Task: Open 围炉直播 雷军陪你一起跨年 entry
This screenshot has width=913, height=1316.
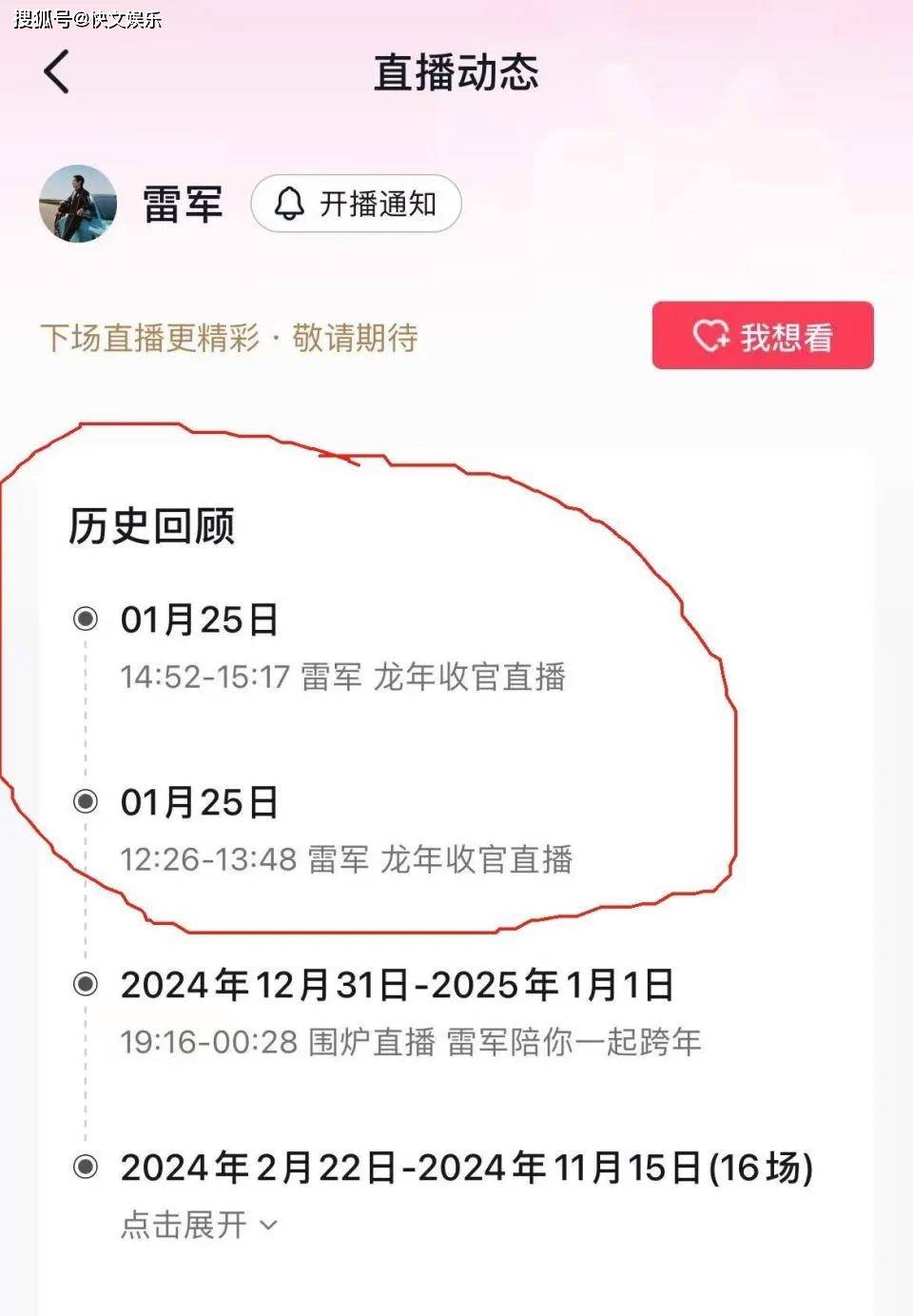Action: click(x=410, y=1042)
